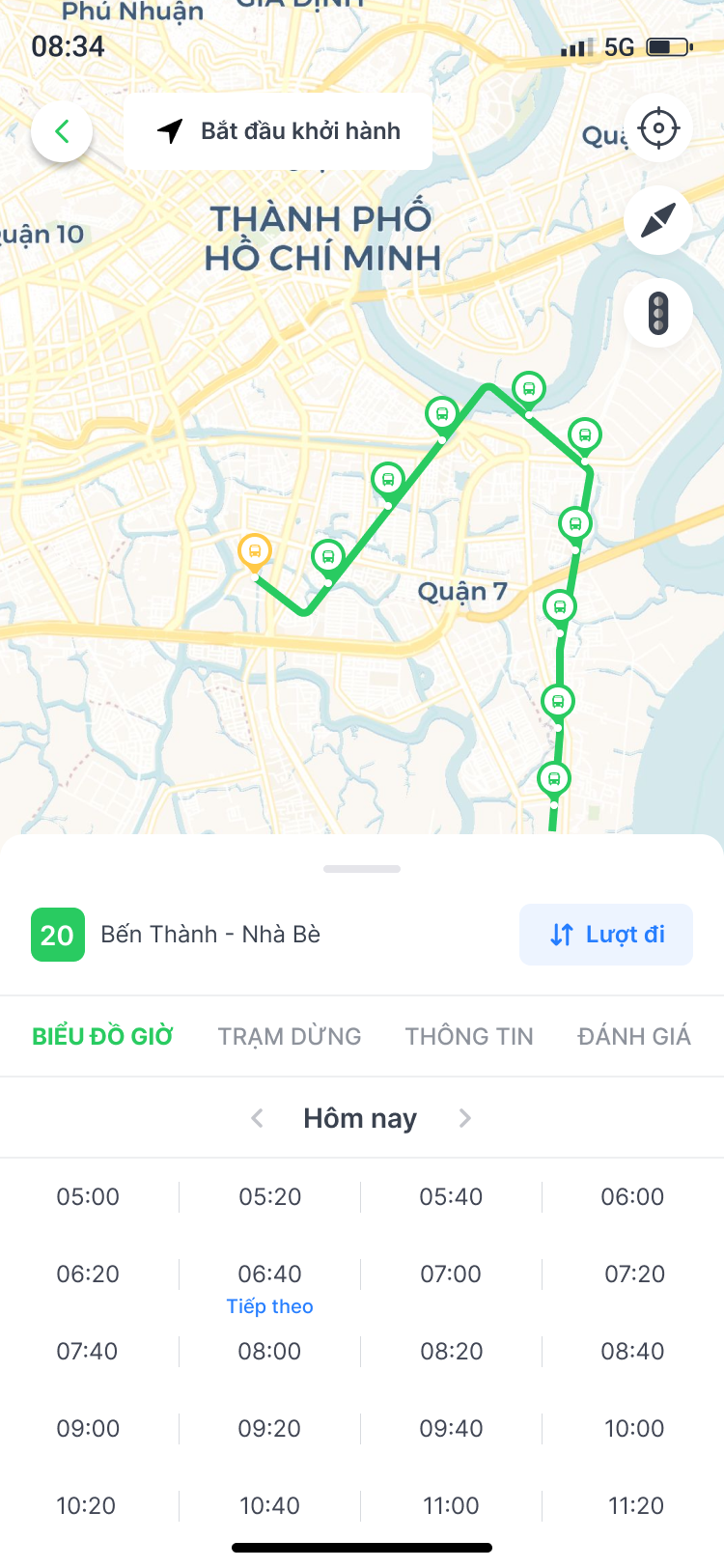Tap the compass orientation icon

pyautogui.click(x=658, y=220)
